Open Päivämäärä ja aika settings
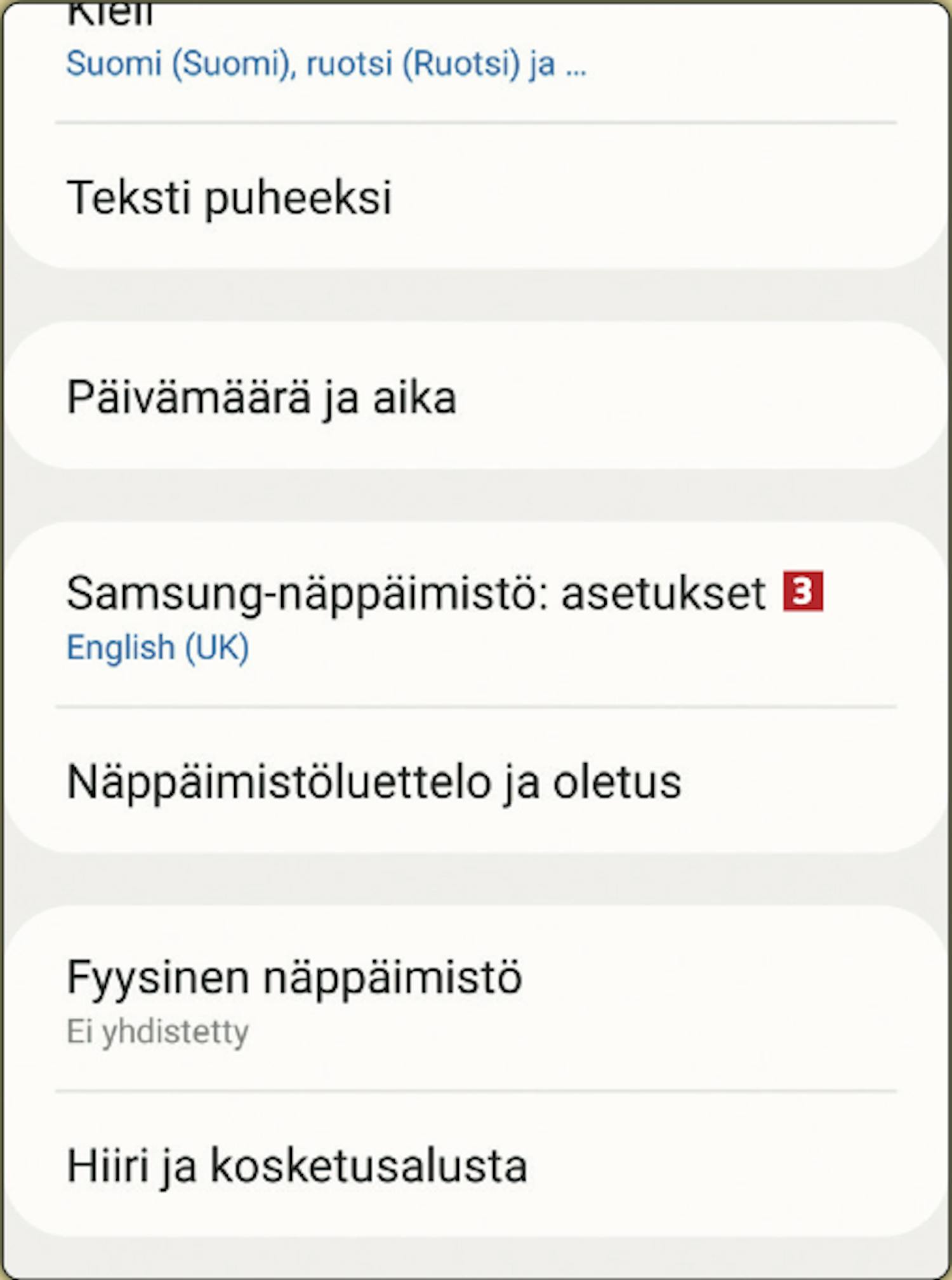 coord(261,398)
